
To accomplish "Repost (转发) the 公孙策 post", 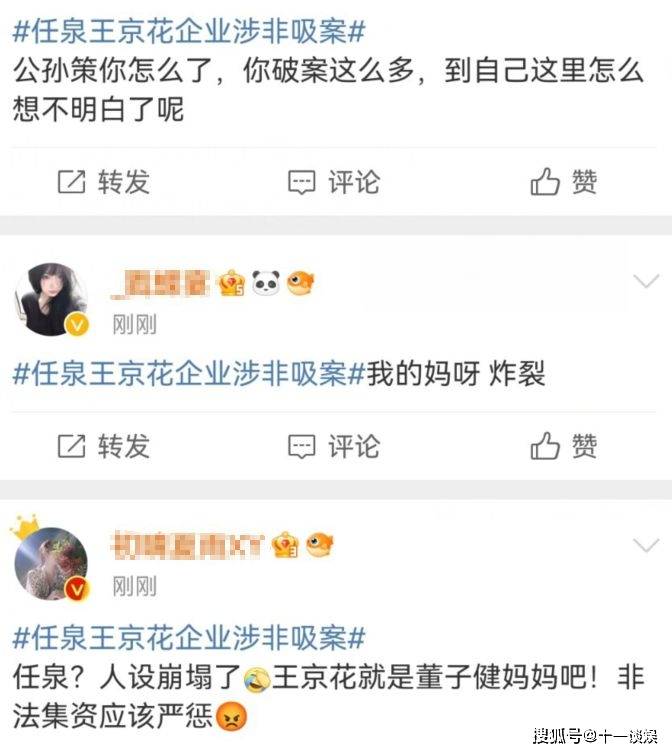I will click(x=104, y=182).
